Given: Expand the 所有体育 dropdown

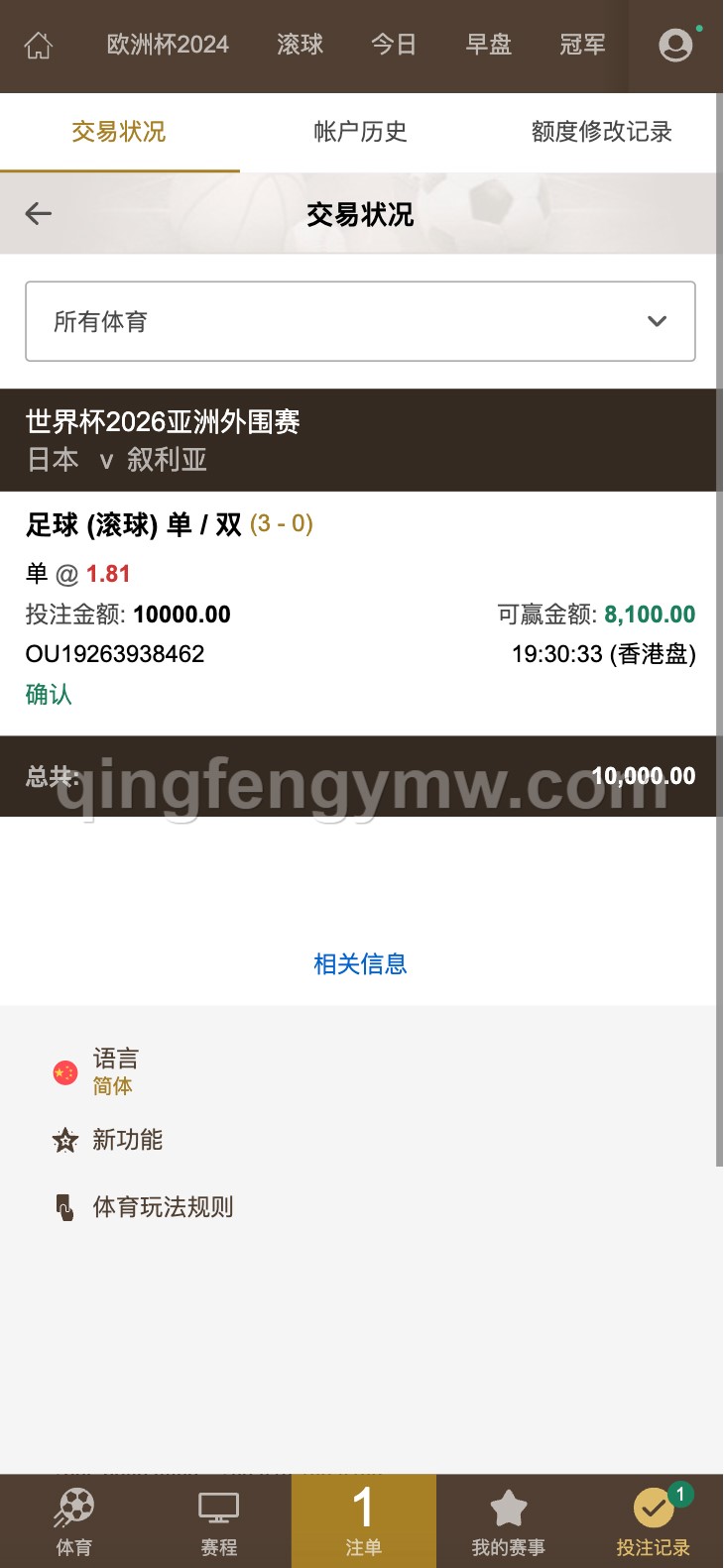Looking at the screenshot, I should coord(360,321).
